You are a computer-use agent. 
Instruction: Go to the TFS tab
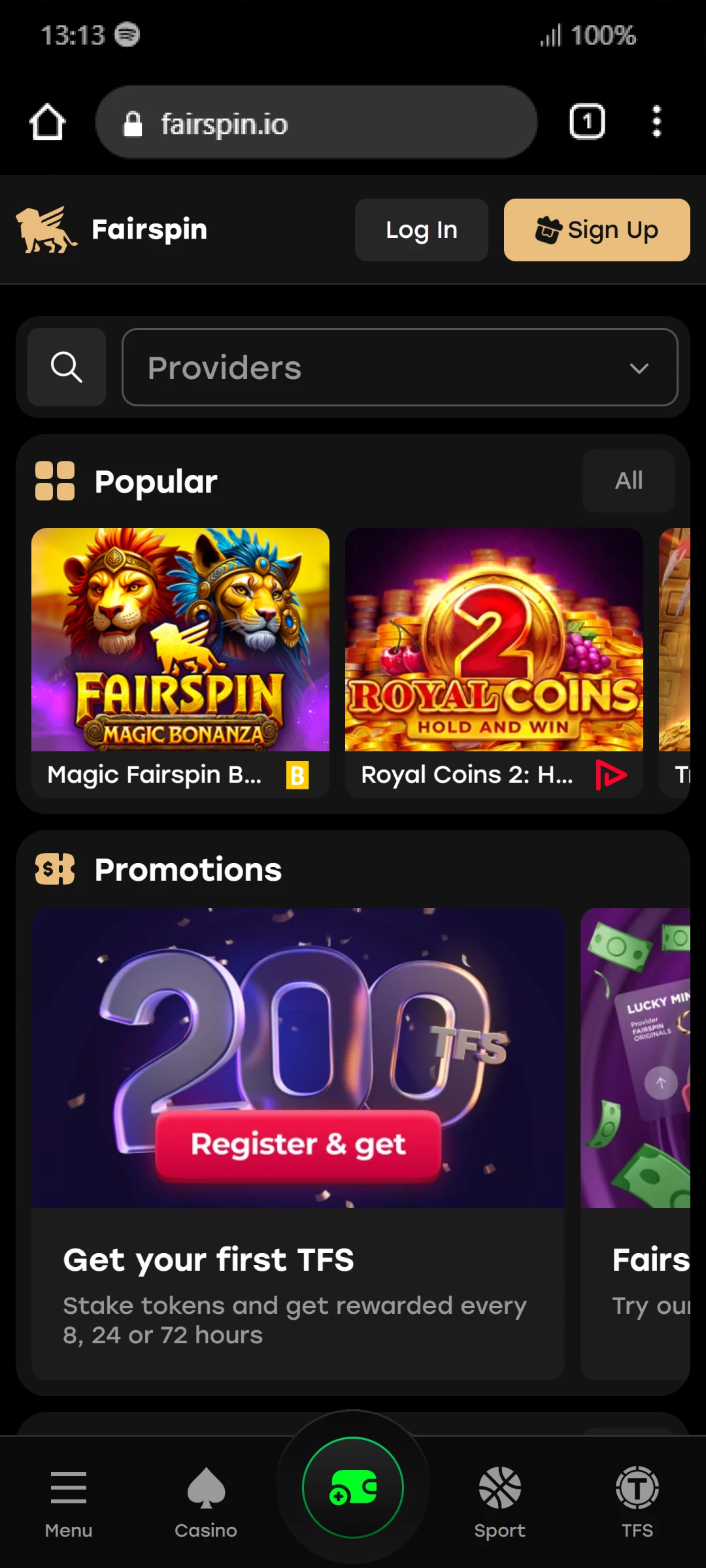[x=637, y=1500]
